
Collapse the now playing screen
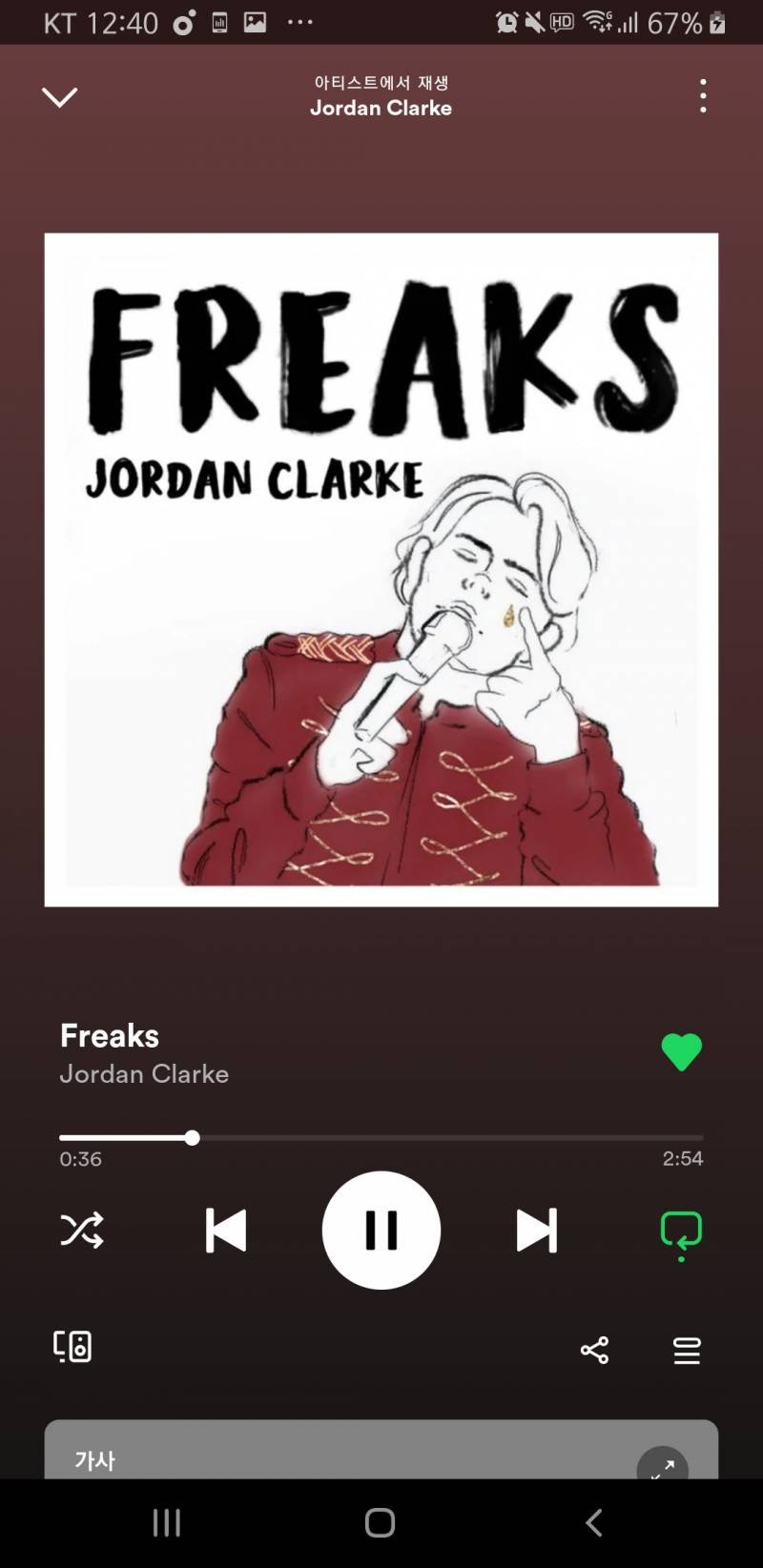coord(59,96)
